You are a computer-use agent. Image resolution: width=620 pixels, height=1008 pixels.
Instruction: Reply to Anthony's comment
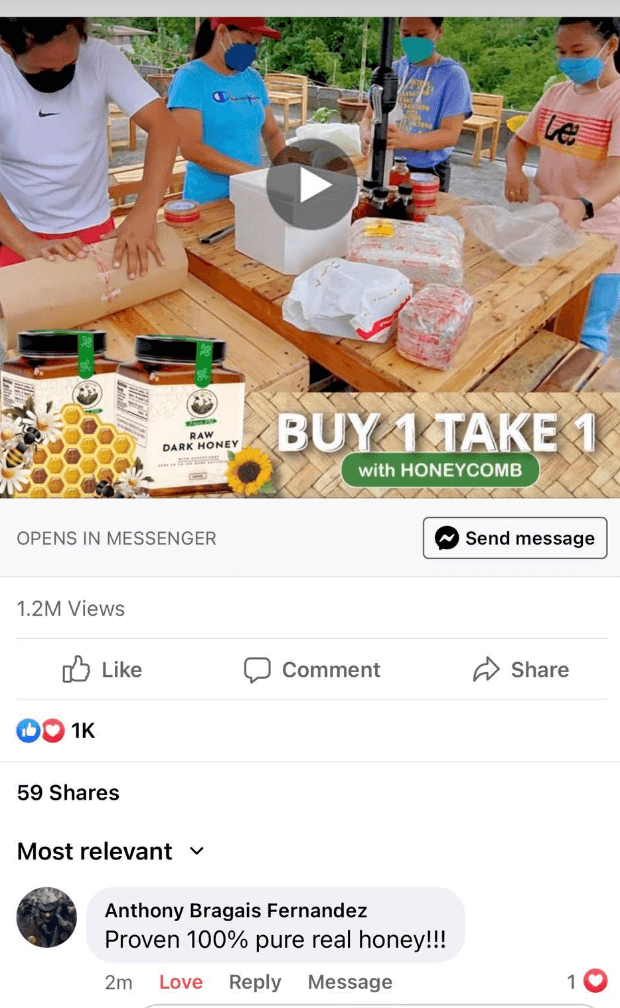pyautogui.click(x=255, y=982)
